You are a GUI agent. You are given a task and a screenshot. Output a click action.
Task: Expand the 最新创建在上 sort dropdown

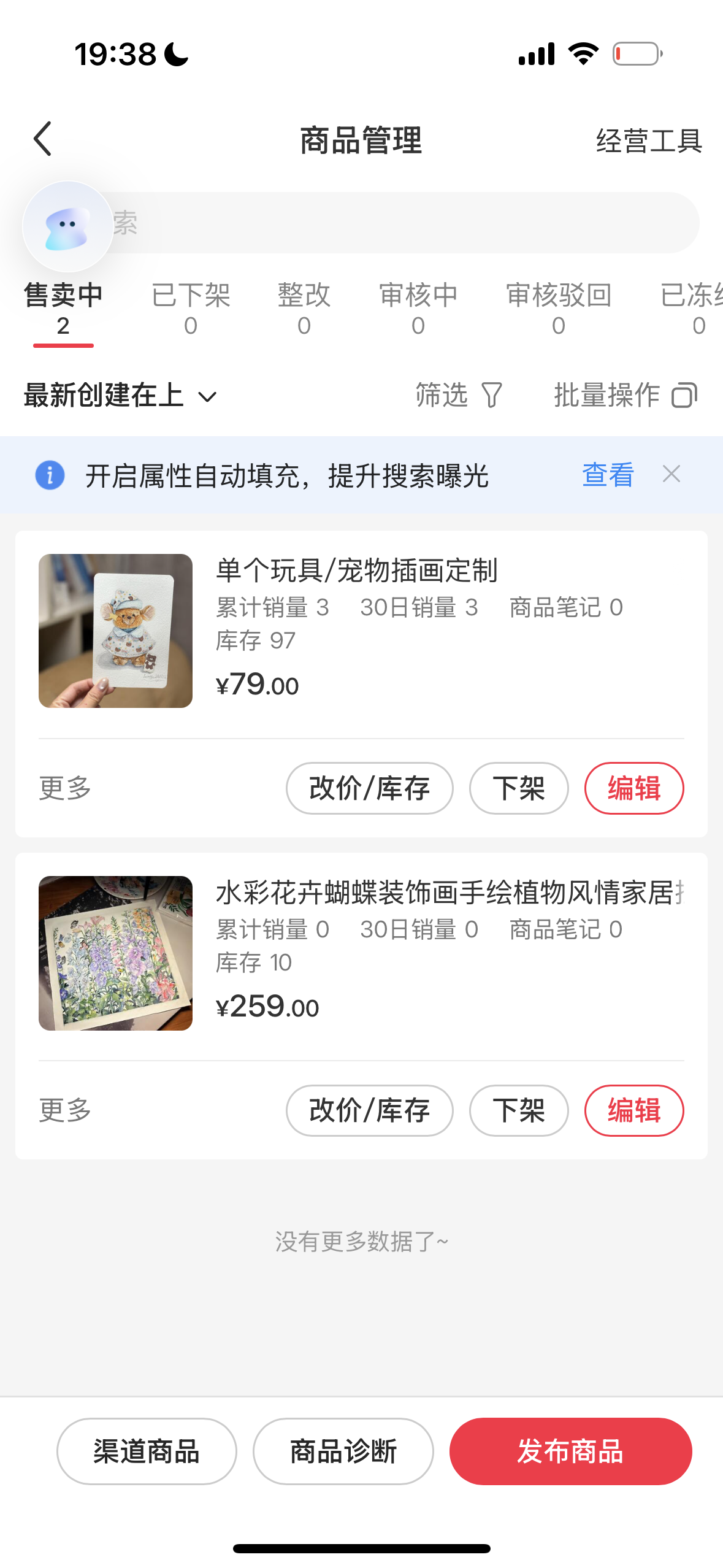point(120,395)
